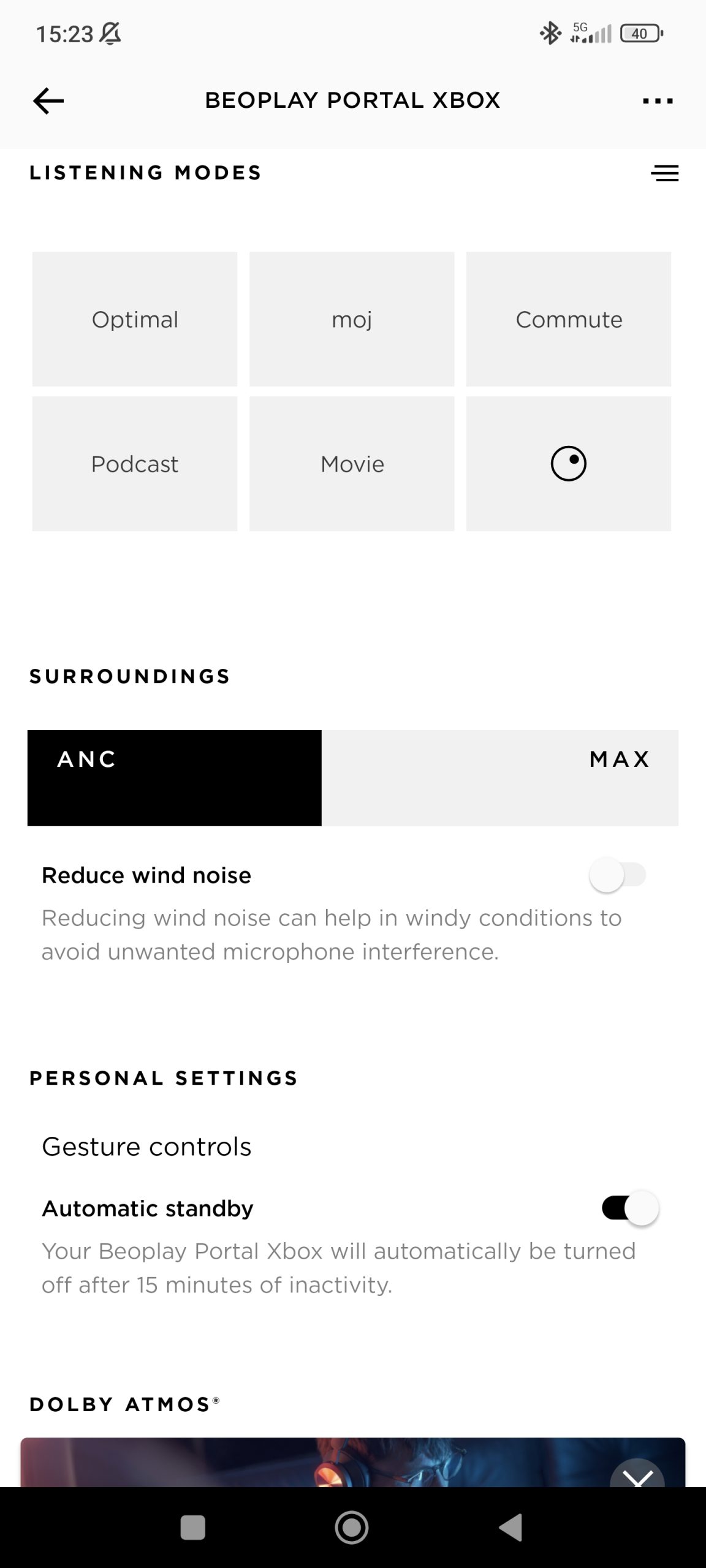
Task: Pick the Movie listening mode
Action: click(352, 464)
